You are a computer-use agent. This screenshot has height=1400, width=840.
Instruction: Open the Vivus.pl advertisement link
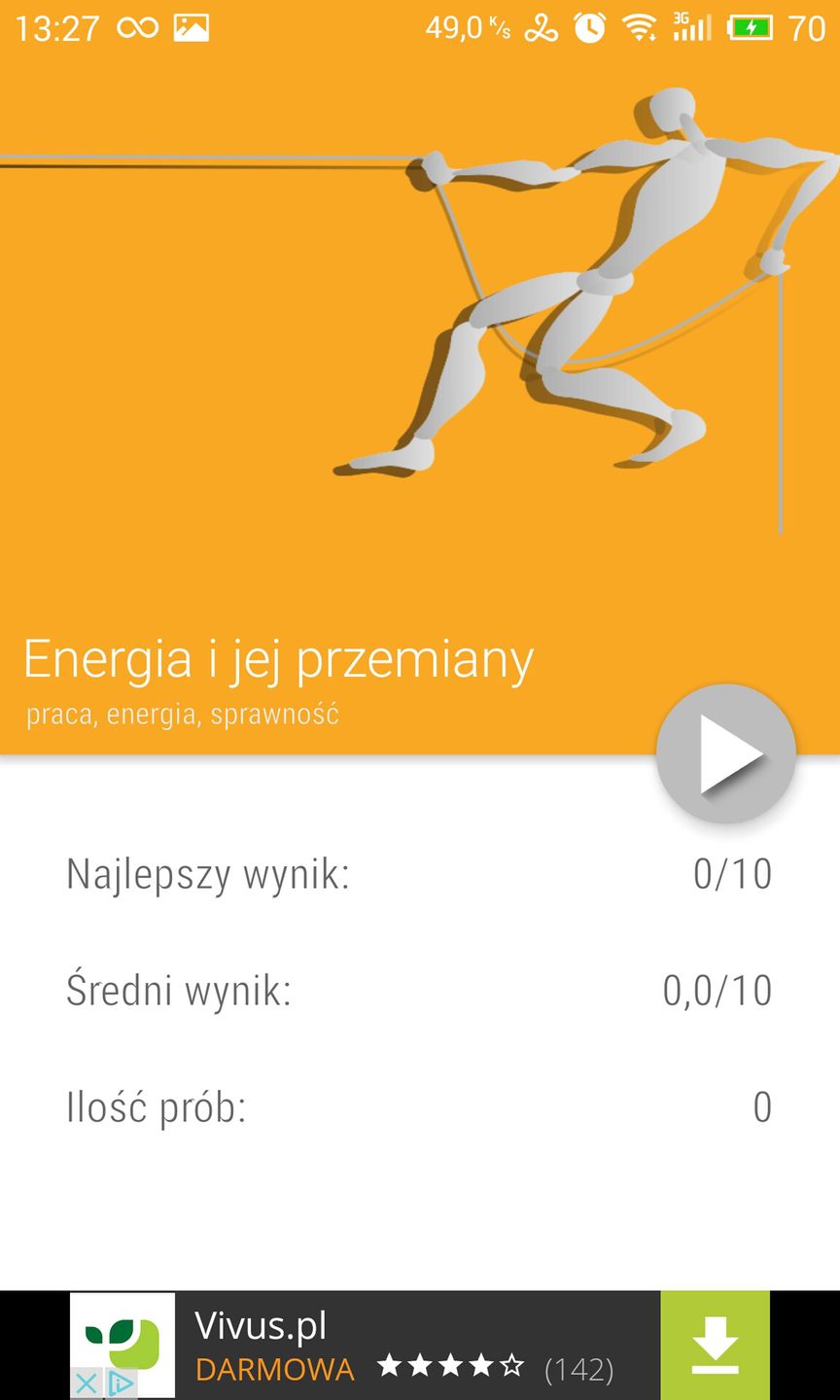[x=261, y=1325]
